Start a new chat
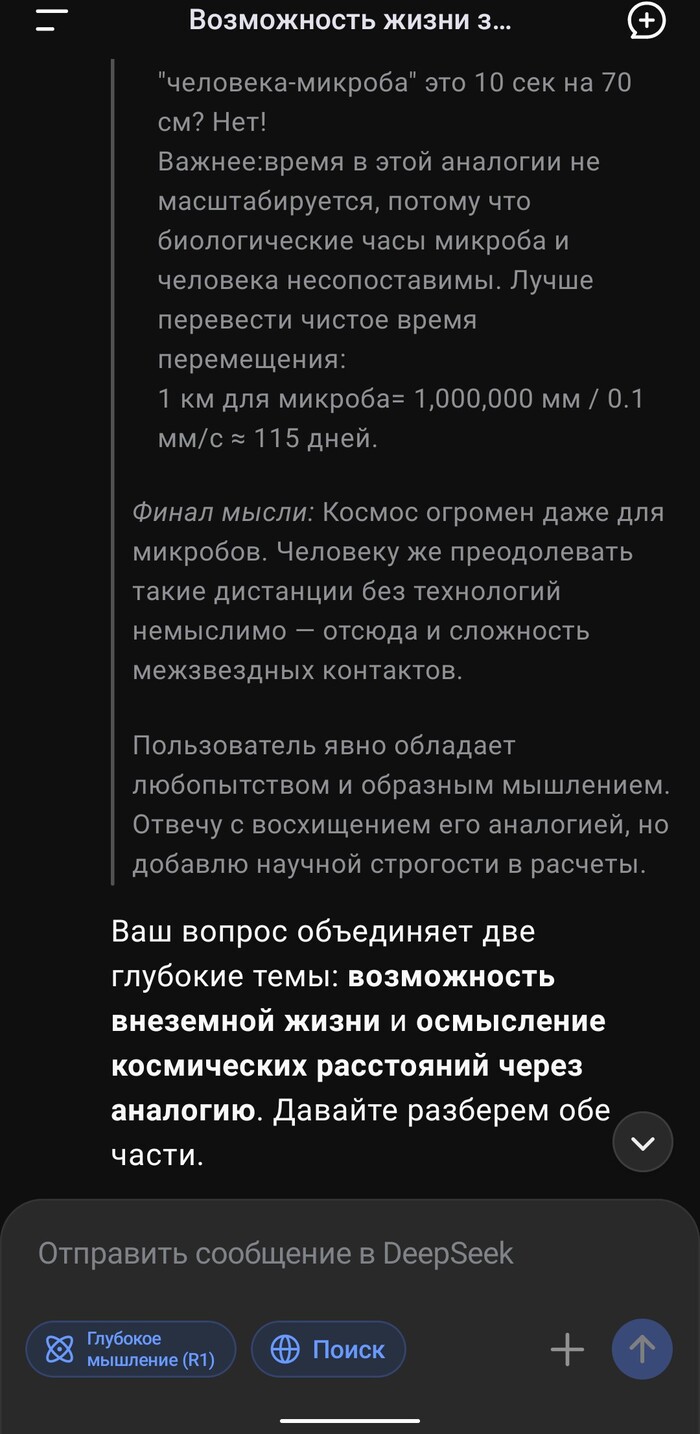 tap(646, 20)
